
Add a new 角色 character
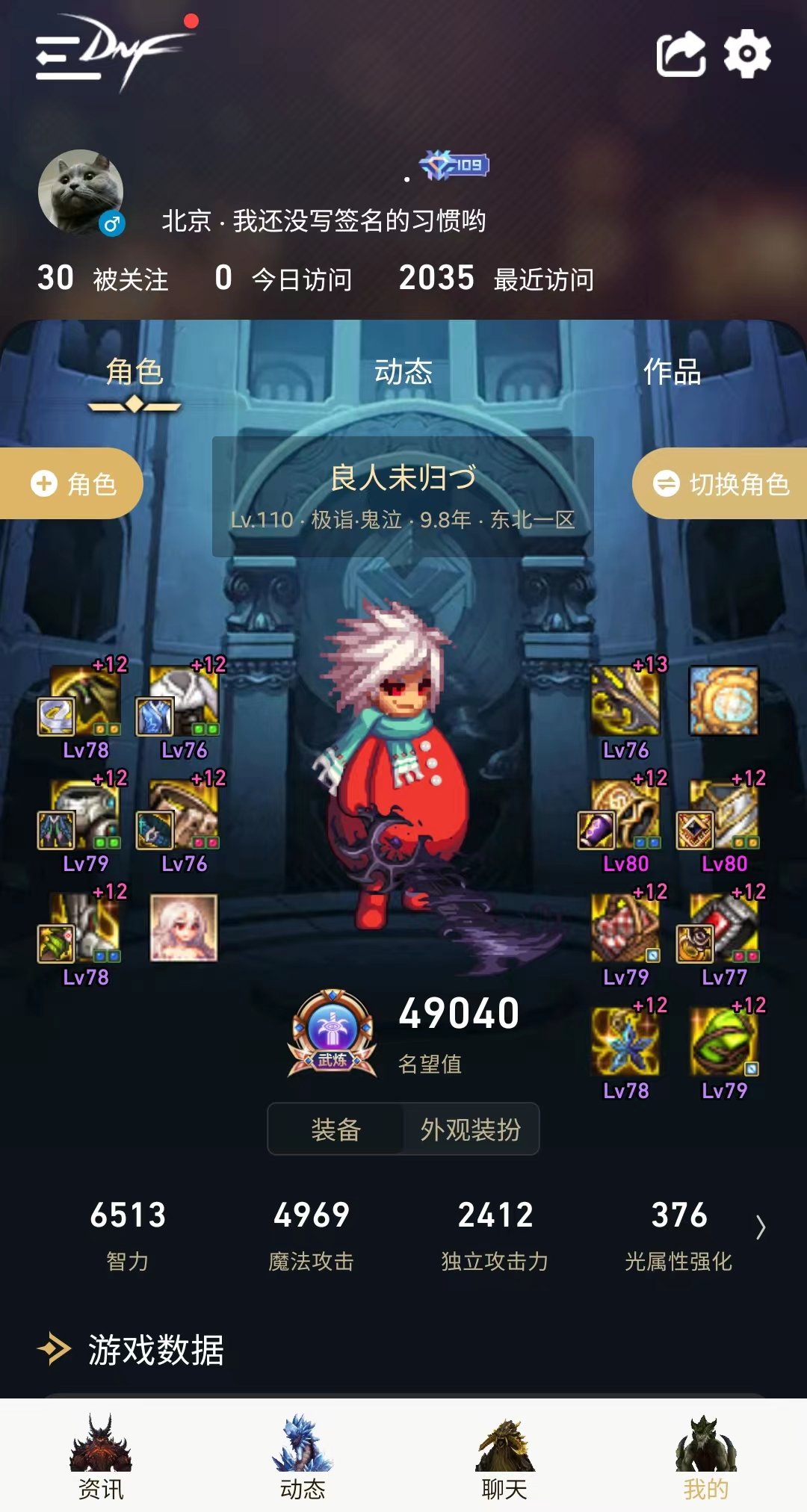click(x=72, y=484)
